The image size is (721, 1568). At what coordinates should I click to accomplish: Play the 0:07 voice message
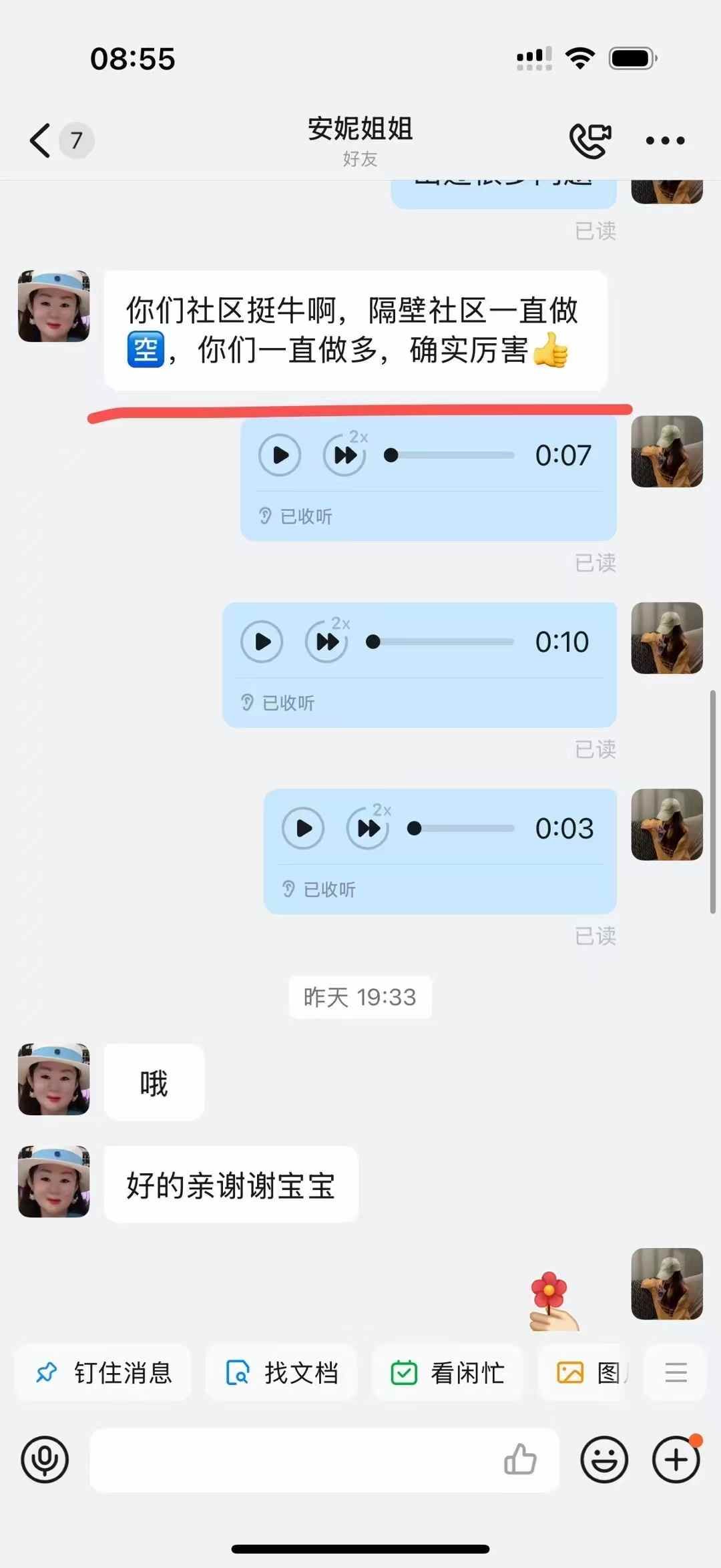tap(280, 455)
